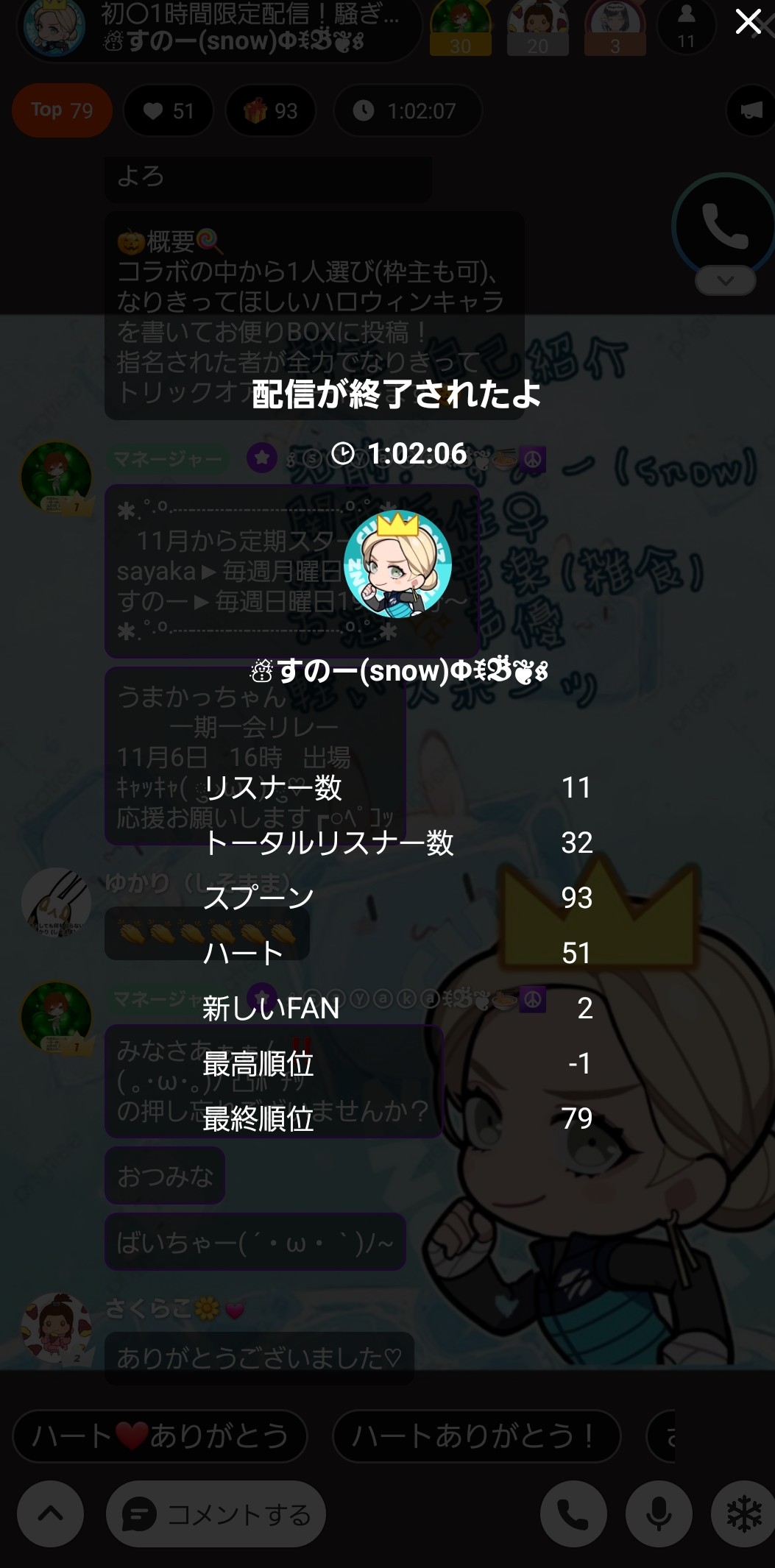The width and height of the screenshot is (775, 1568).
Task: Open the Top 79 ranking chip
Action: pyautogui.click(x=62, y=110)
